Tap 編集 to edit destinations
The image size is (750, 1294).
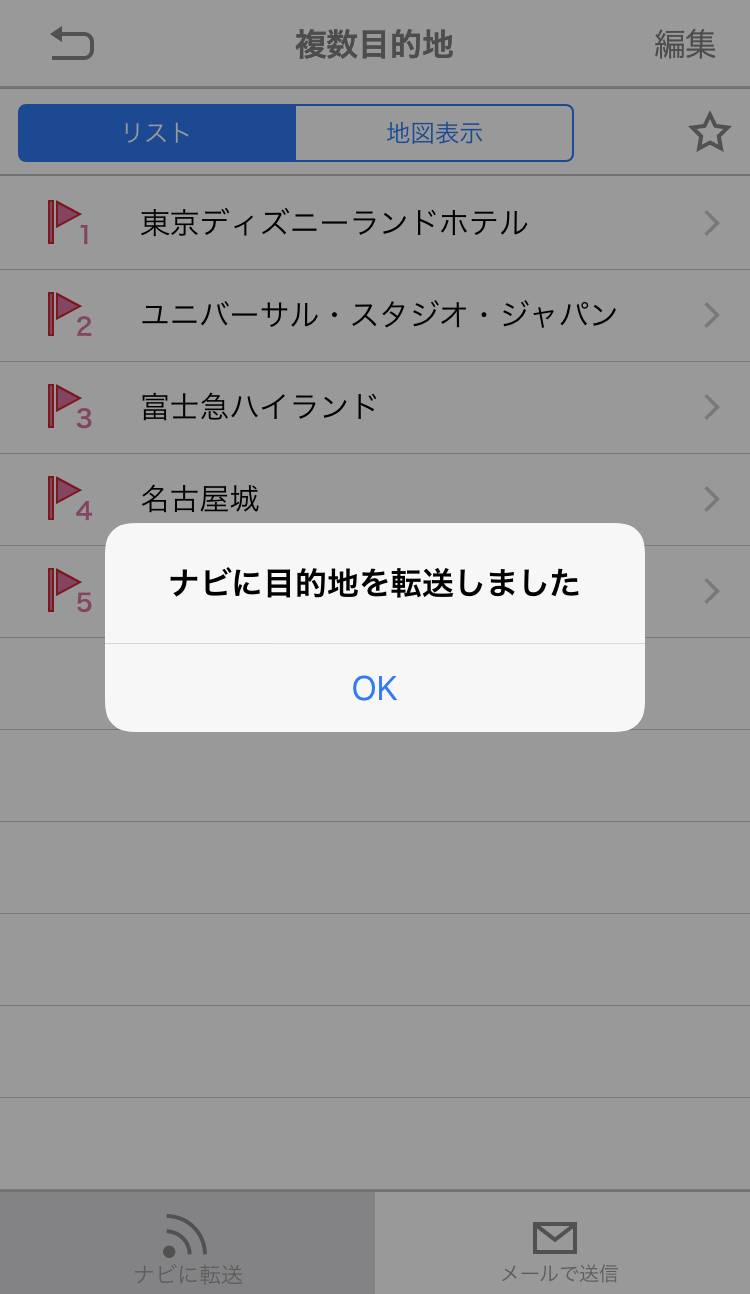684,44
